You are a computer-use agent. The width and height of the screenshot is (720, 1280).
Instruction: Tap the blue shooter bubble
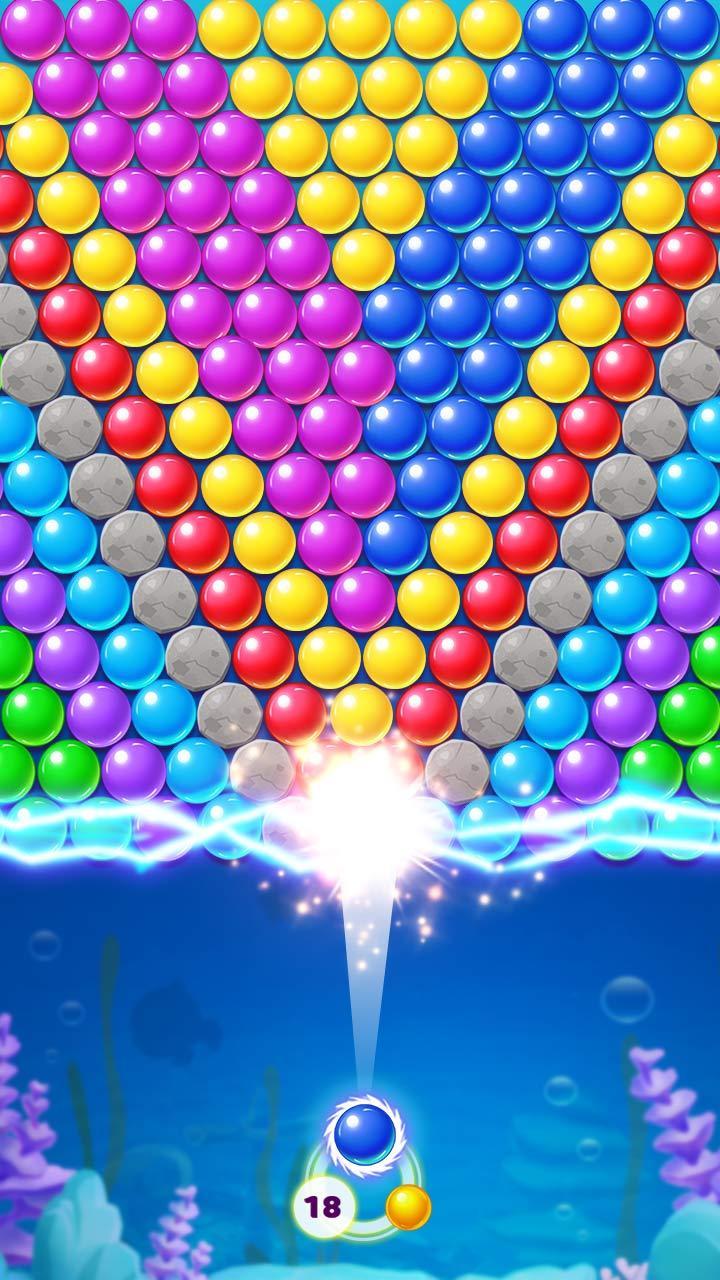tap(364, 1135)
